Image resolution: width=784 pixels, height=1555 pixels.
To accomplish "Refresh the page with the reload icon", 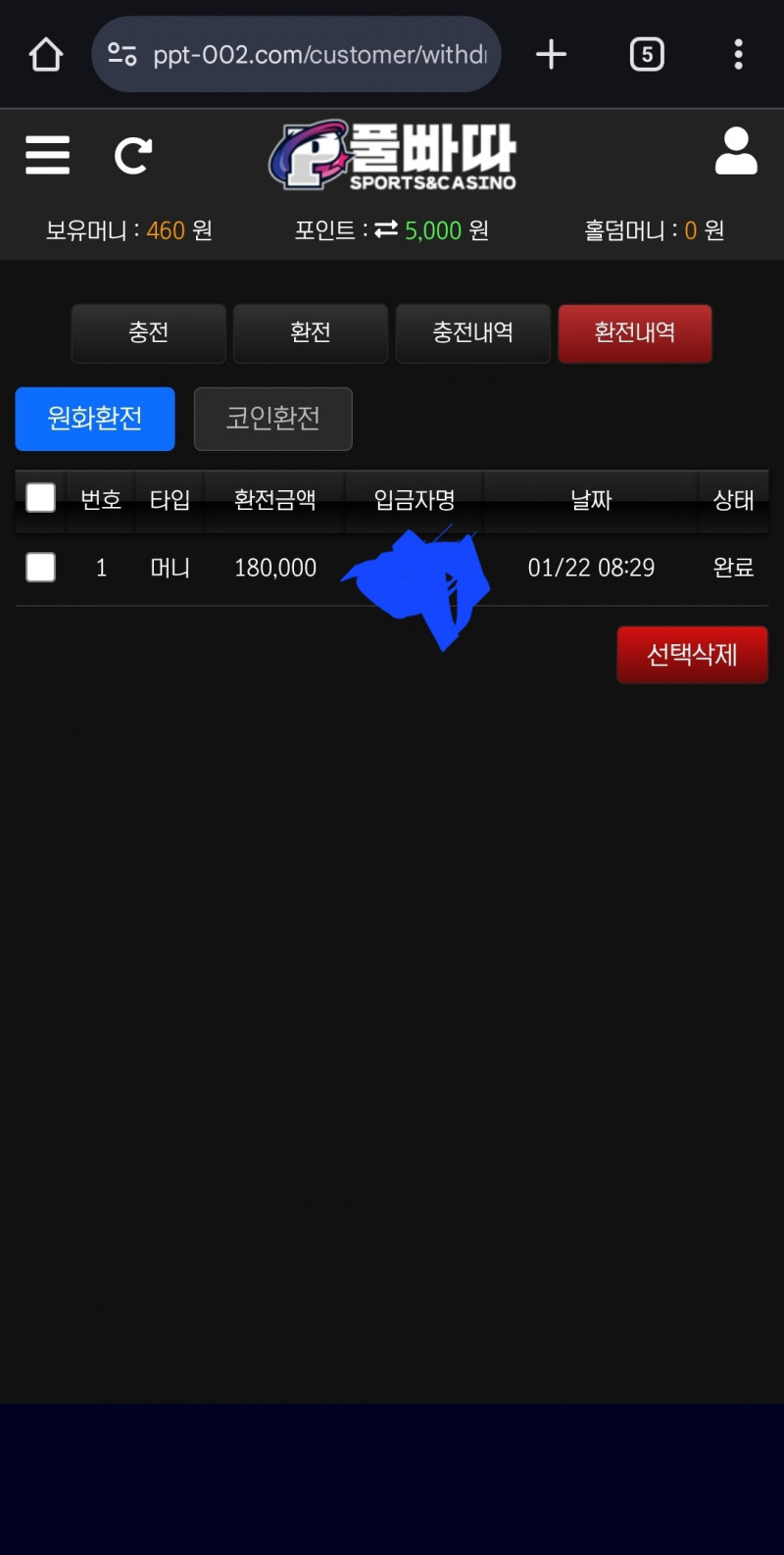I will click(x=132, y=155).
